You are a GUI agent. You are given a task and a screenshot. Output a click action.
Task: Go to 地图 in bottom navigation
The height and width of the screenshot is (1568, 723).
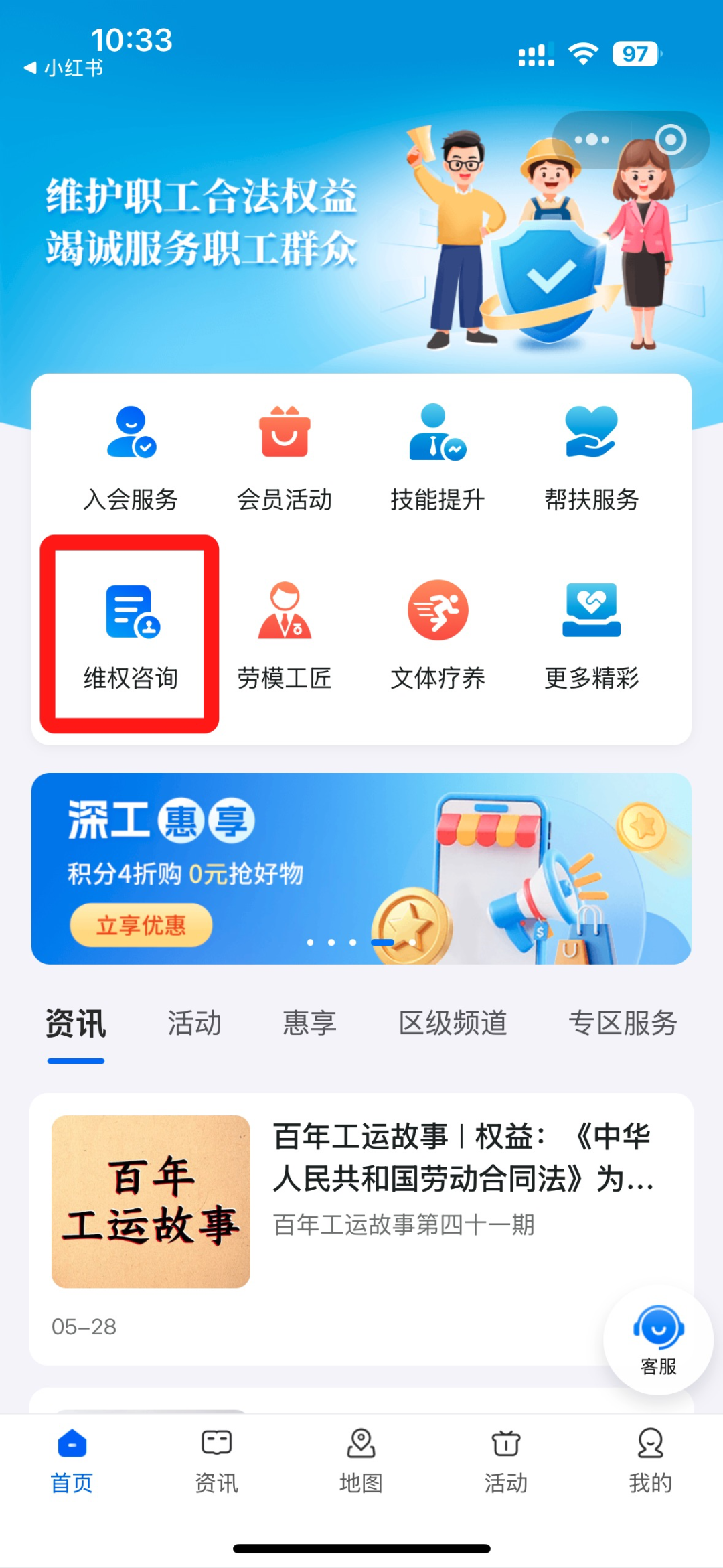click(361, 1460)
